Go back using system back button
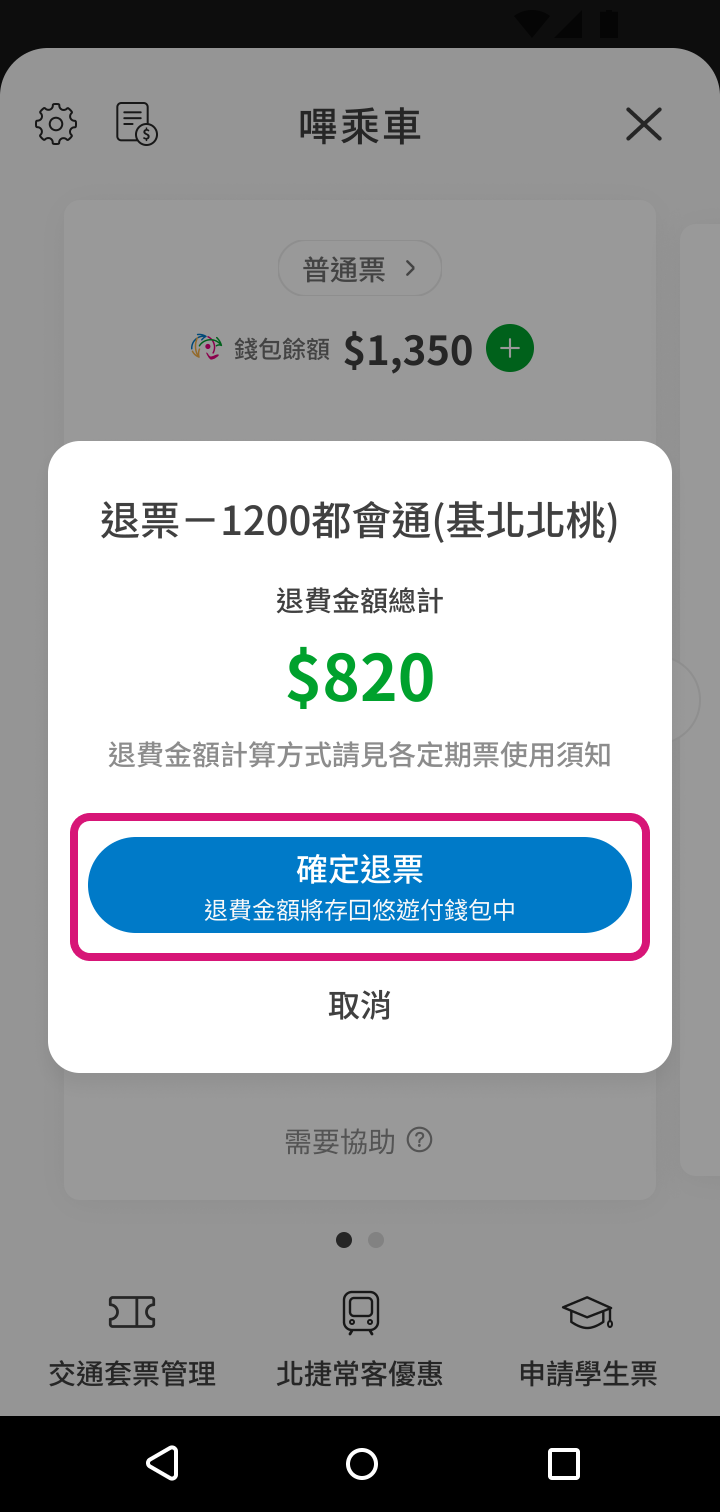Viewport: 720px width, 1512px height. [x=162, y=1463]
